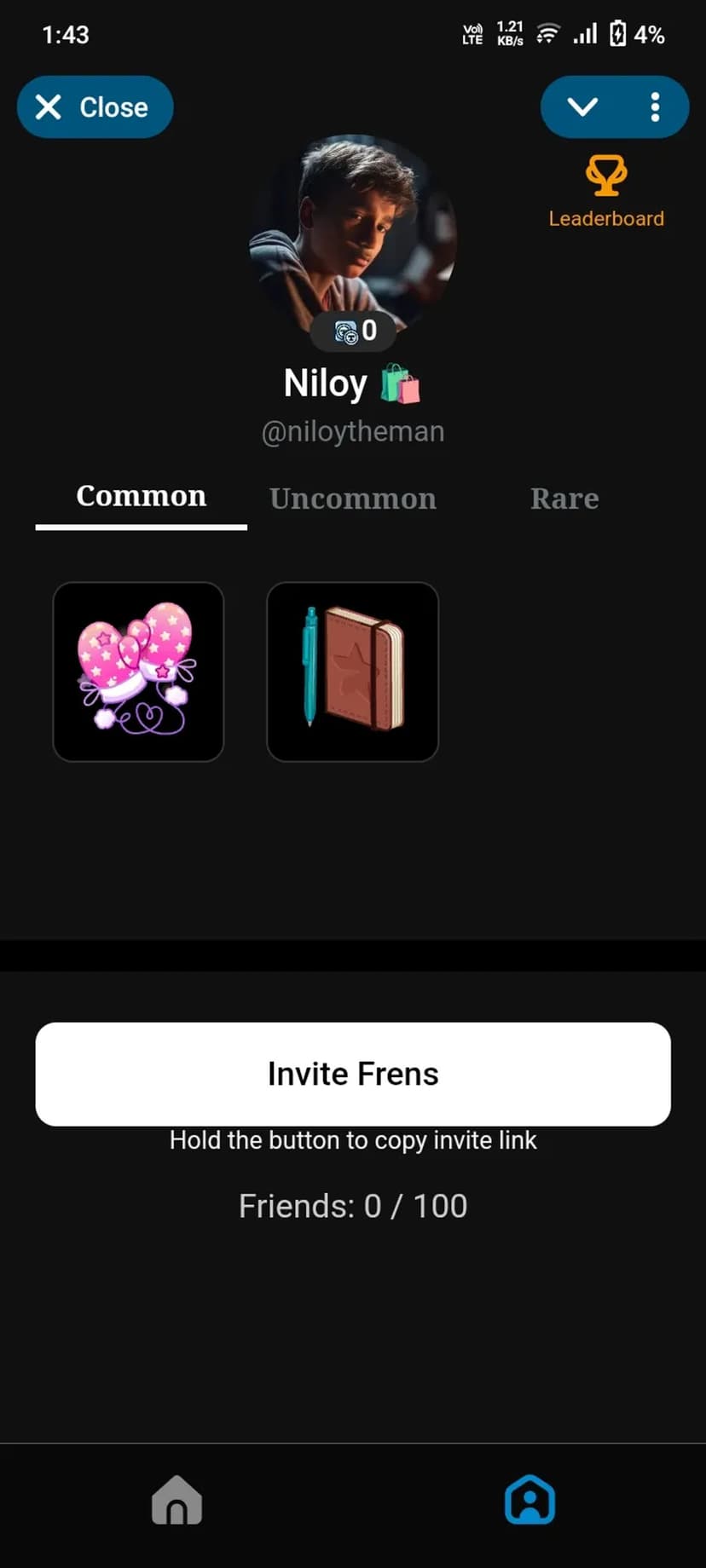Switch to the Uncommon tab
This screenshot has width=706, height=1568.
click(353, 499)
